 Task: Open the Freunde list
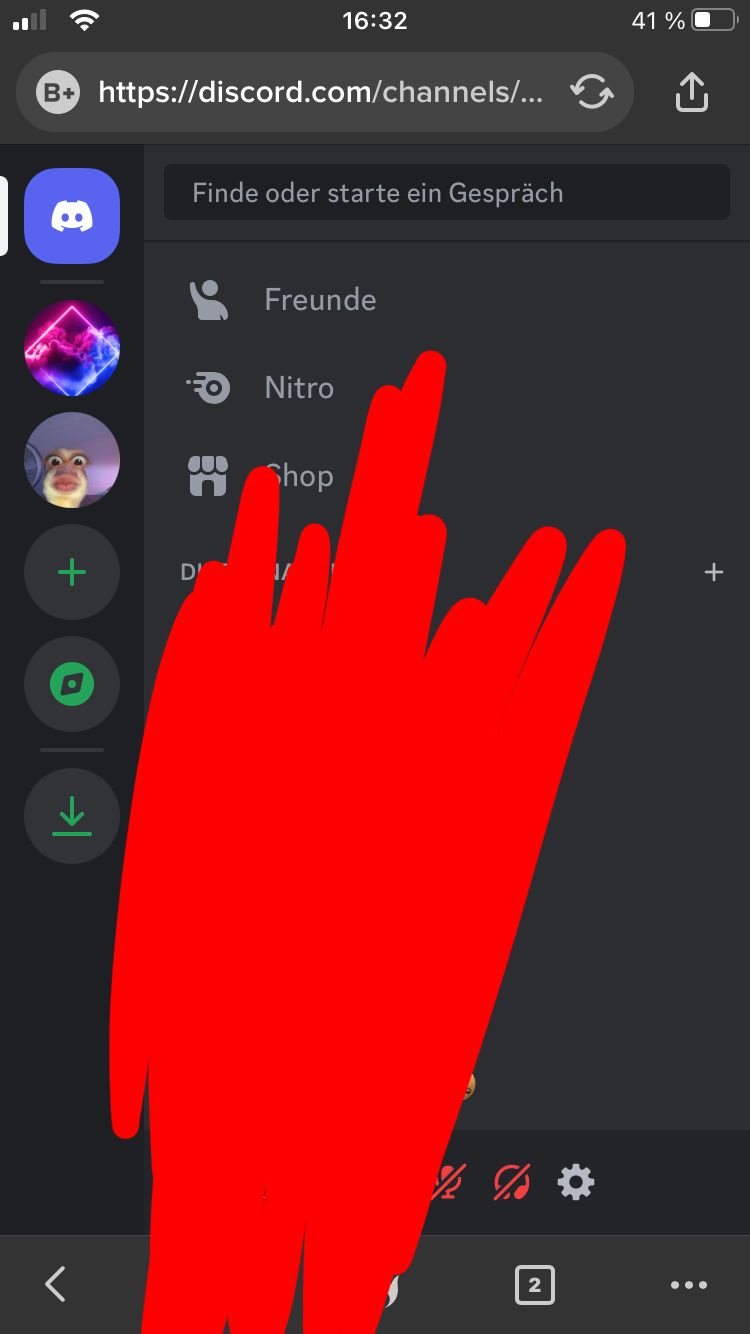coord(320,300)
